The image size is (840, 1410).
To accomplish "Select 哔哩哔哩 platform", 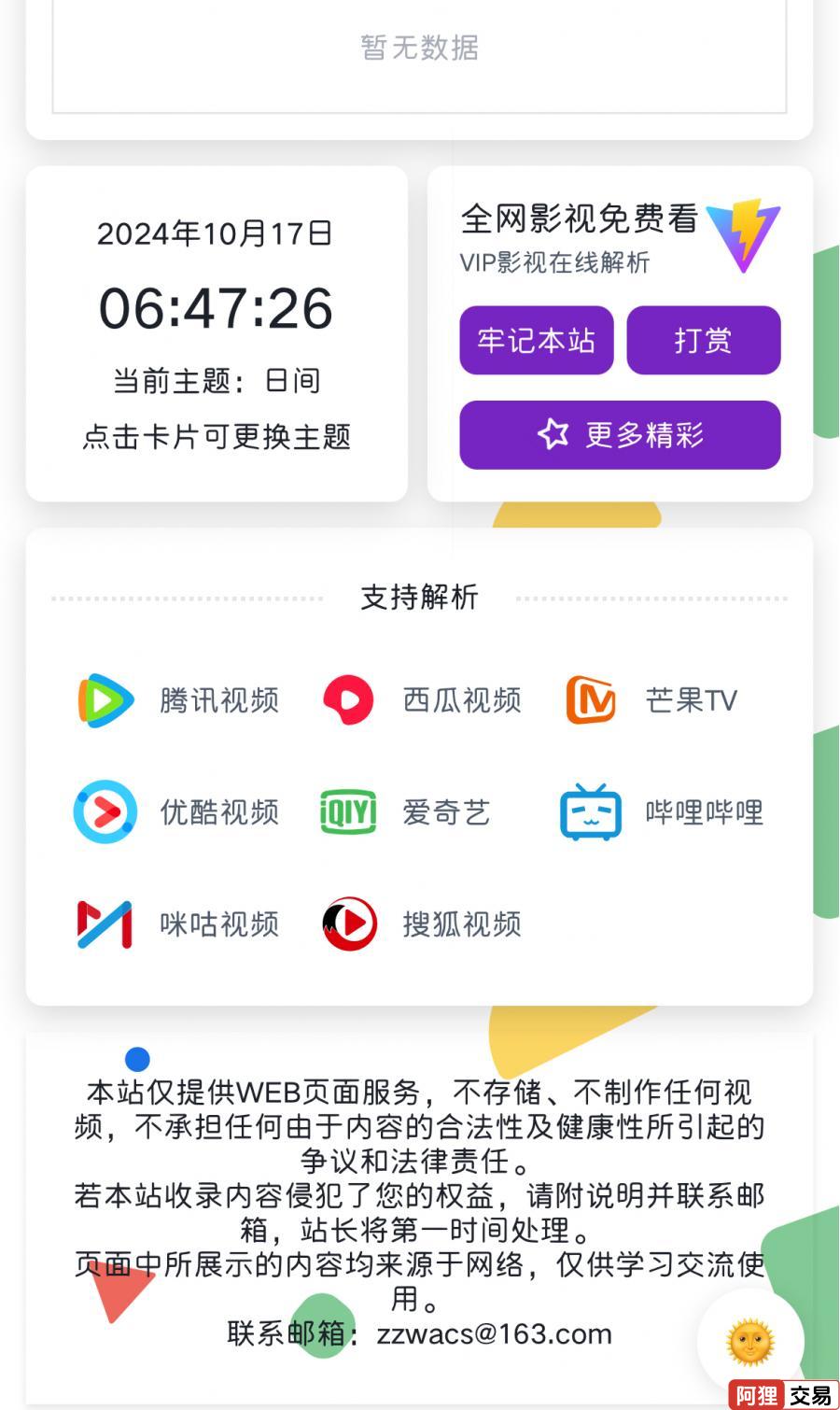I will click(x=663, y=812).
